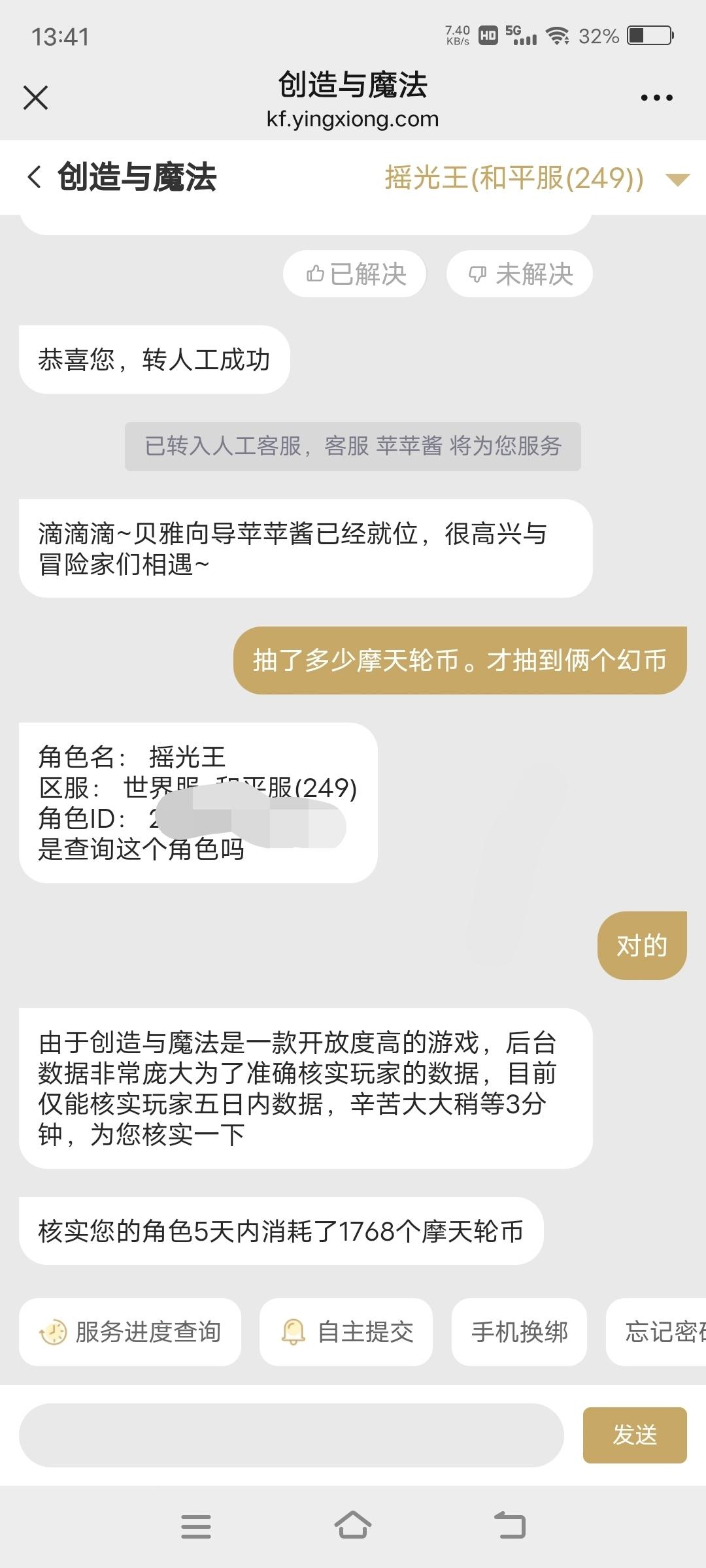The width and height of the screenshot is (706, 1568).
Task: Open the three-dot overflow menu
Action: click(656, 98)
